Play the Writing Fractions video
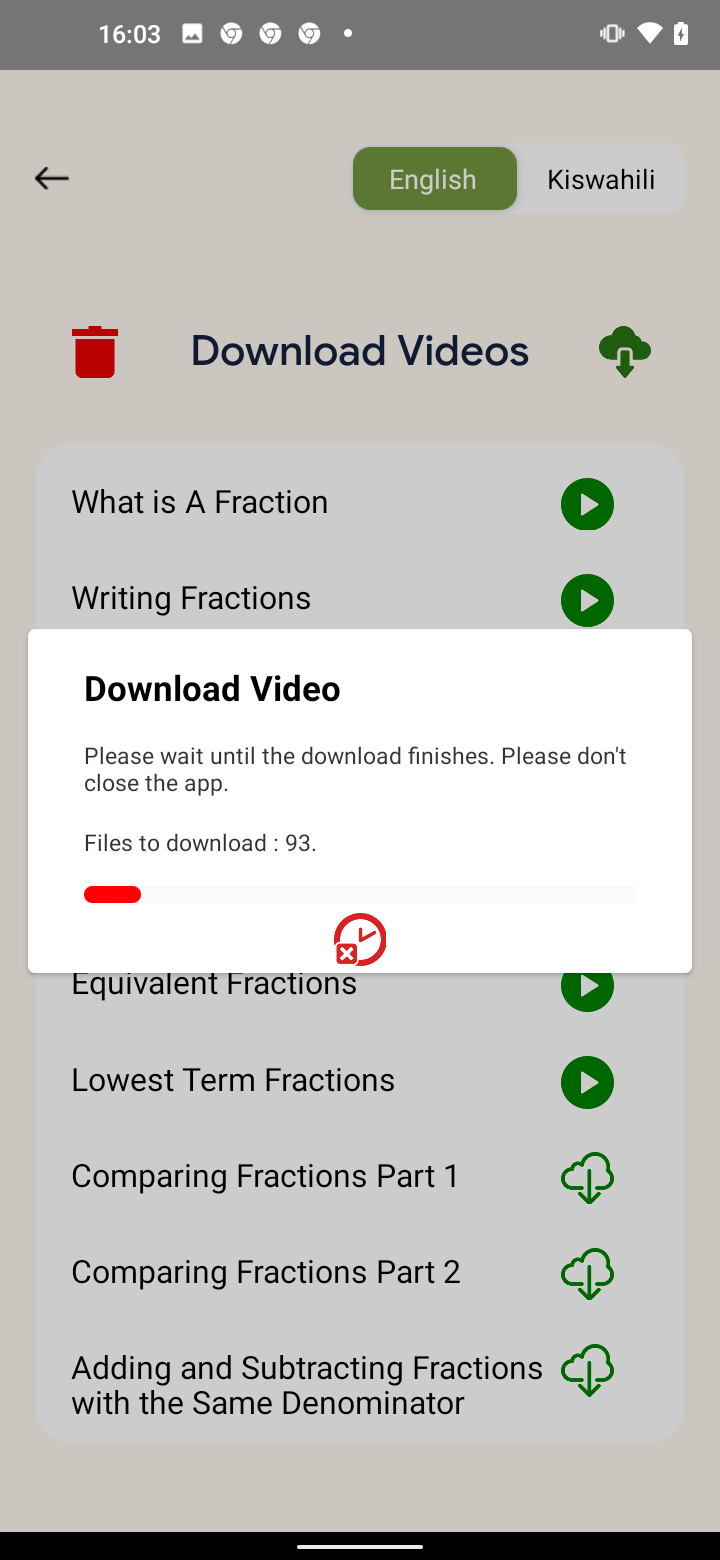720x1560 pixels. 587,600
